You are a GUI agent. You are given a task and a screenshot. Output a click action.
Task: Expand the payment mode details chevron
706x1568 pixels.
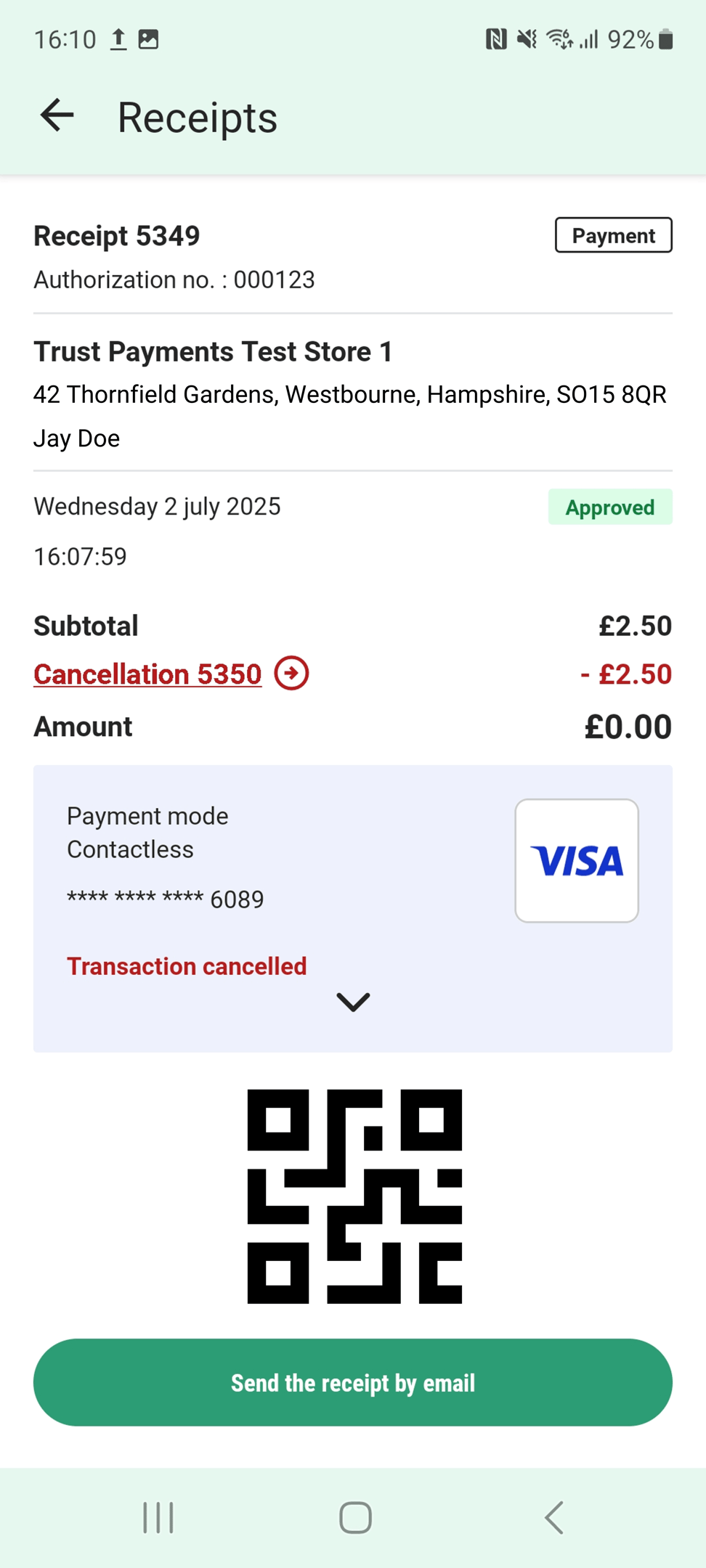tap(353, 1002)
